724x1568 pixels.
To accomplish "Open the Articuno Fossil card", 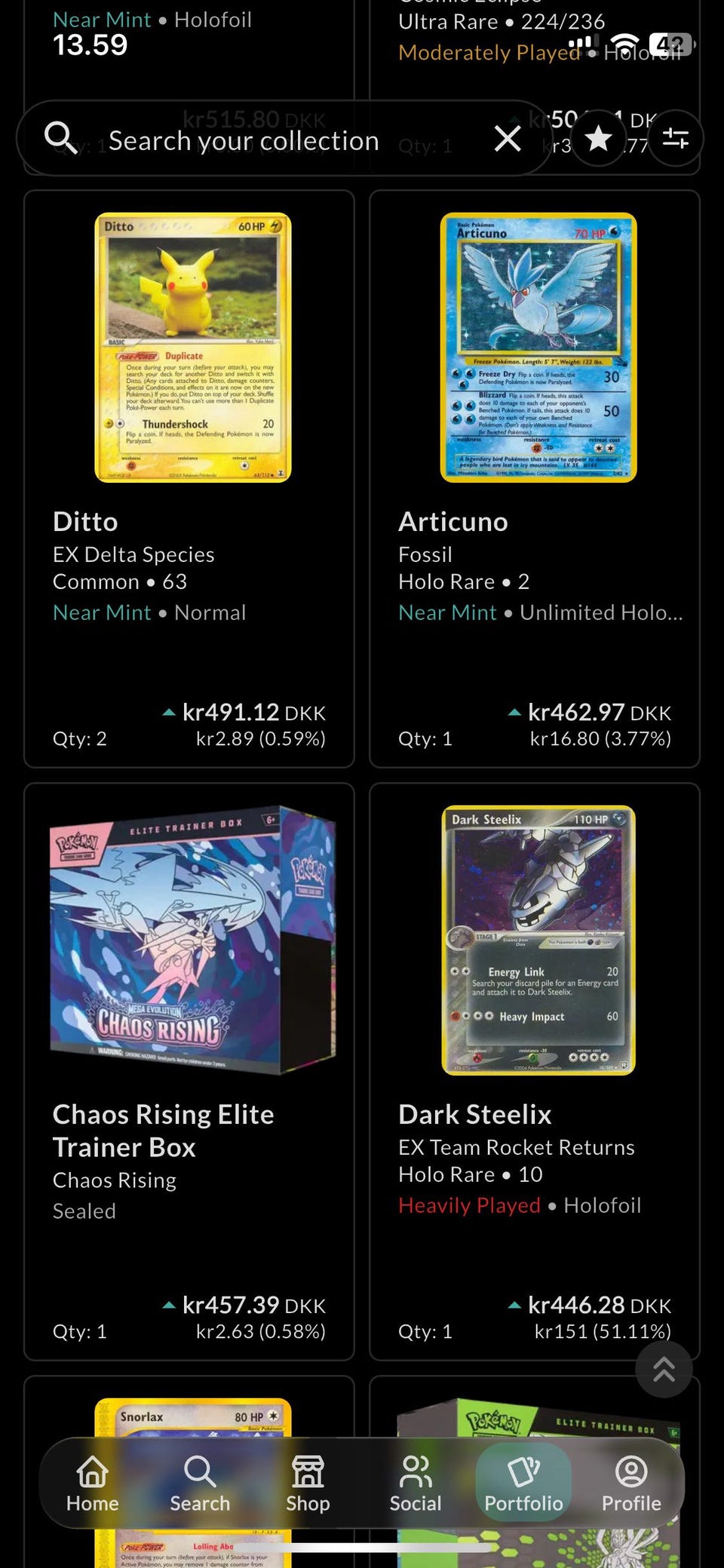I will point(535,479).
